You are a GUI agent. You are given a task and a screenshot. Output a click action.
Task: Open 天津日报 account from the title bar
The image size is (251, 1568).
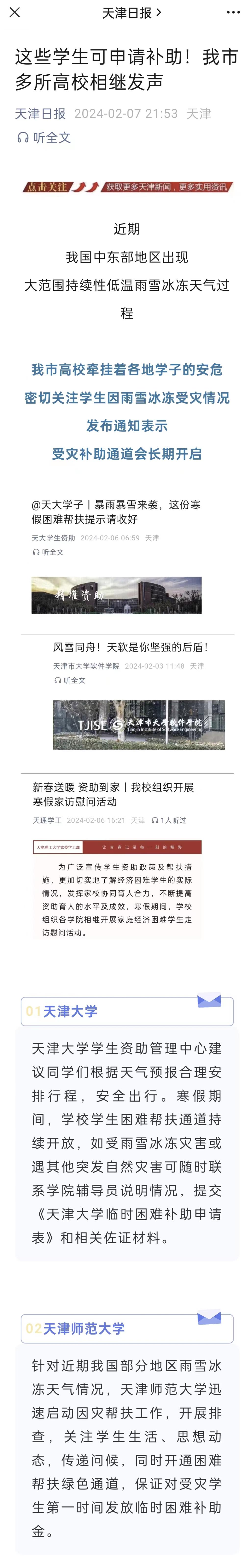point(130,13)
